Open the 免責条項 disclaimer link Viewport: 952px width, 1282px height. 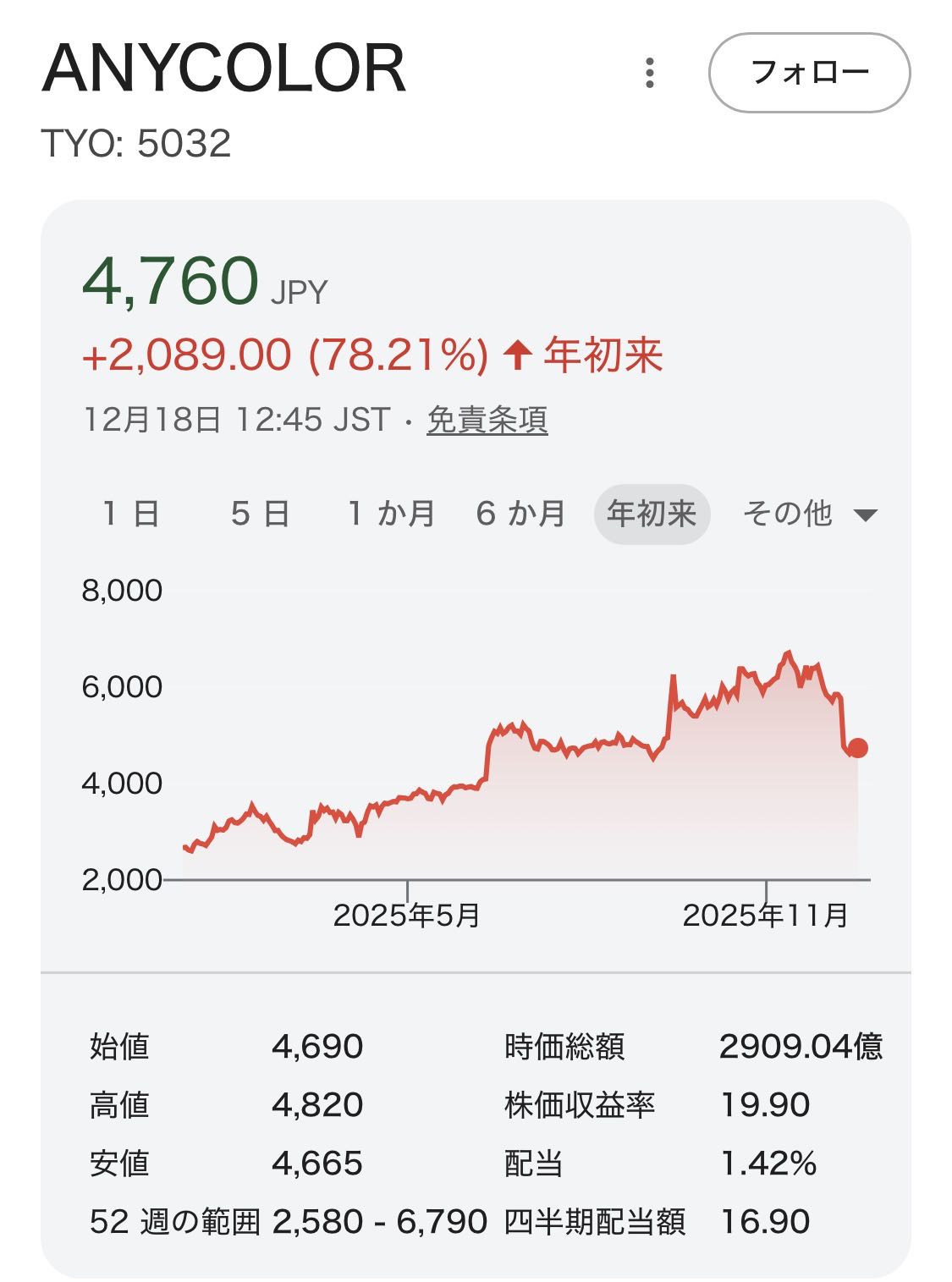pyautogui.click(x=487, y=420)
